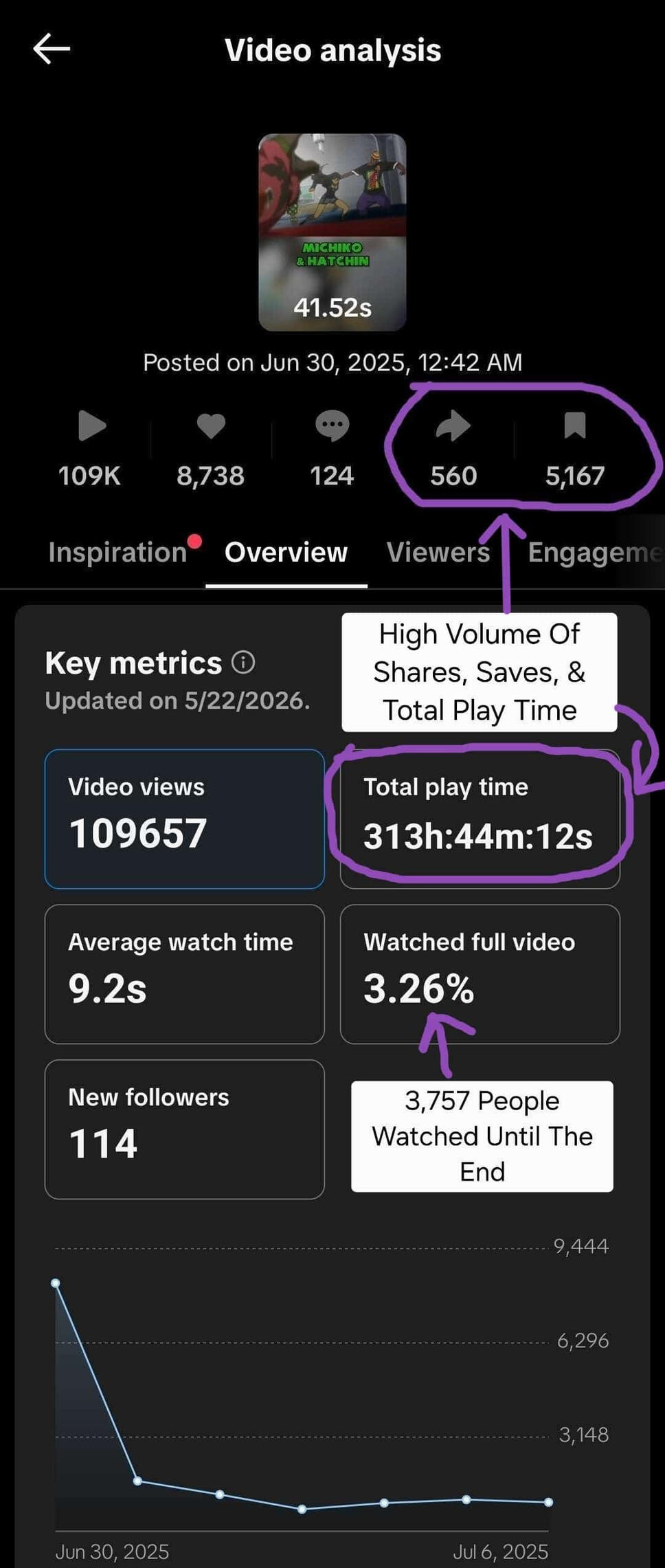This screenshot has width=665, height=1568.
Task: Choose the Watched full video card
Action: click(x=480, y=974)
